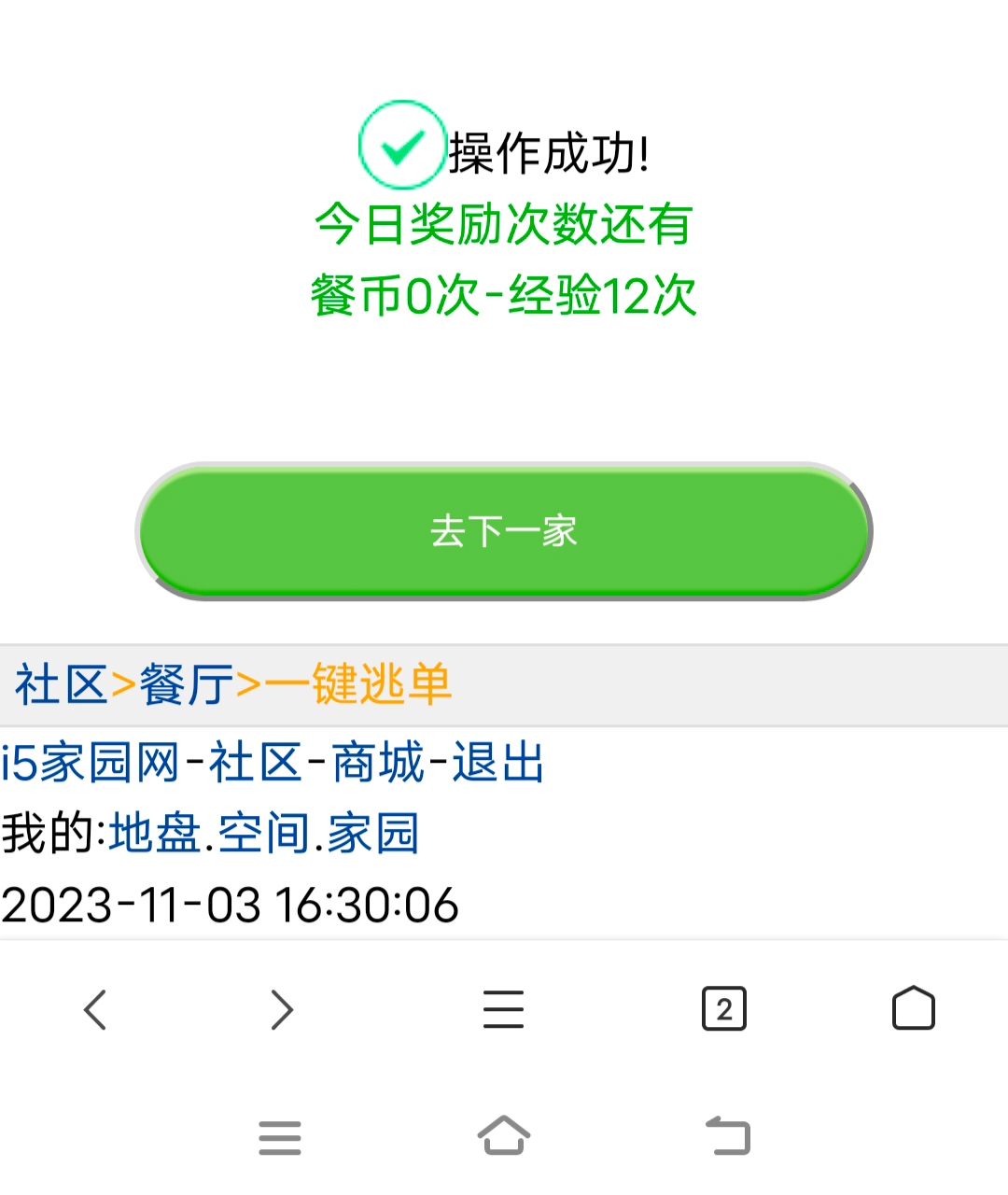The width and height of the screenshot is (1008, 1195).
Task: Open the browser menu
Action: [x=503, y=1009]
